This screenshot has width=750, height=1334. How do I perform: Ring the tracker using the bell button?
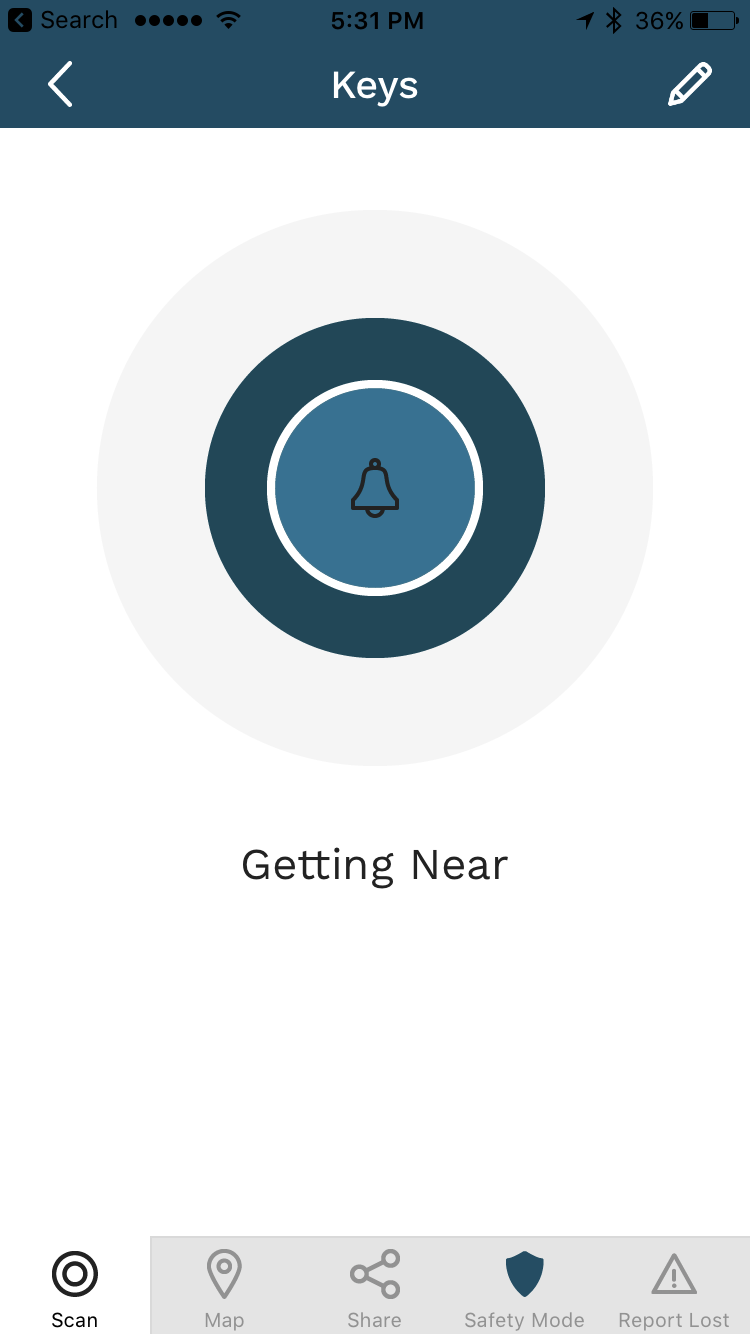pyautogui.click(x=375, y=488)
